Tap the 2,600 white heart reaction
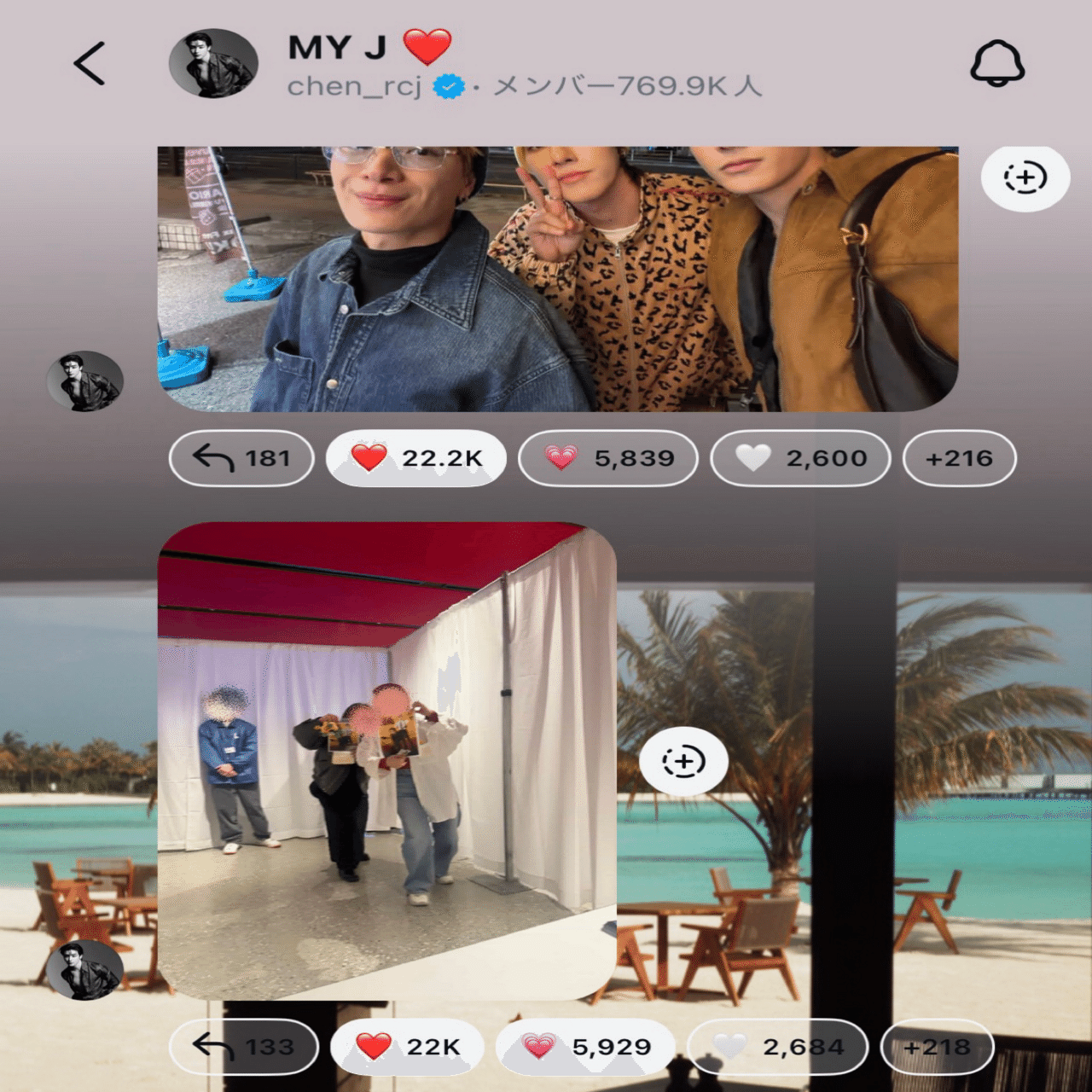Screen dimensions: 1092x1092 click(x=800, y=458)
